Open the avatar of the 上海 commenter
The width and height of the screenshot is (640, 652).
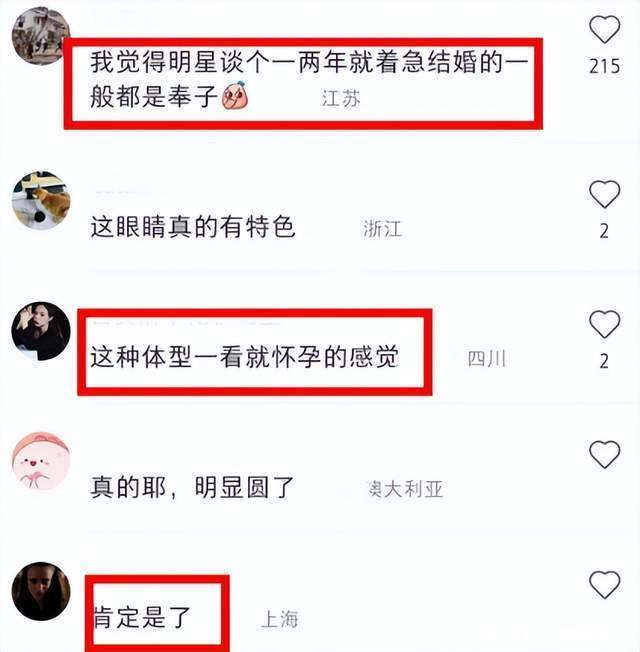41,591
